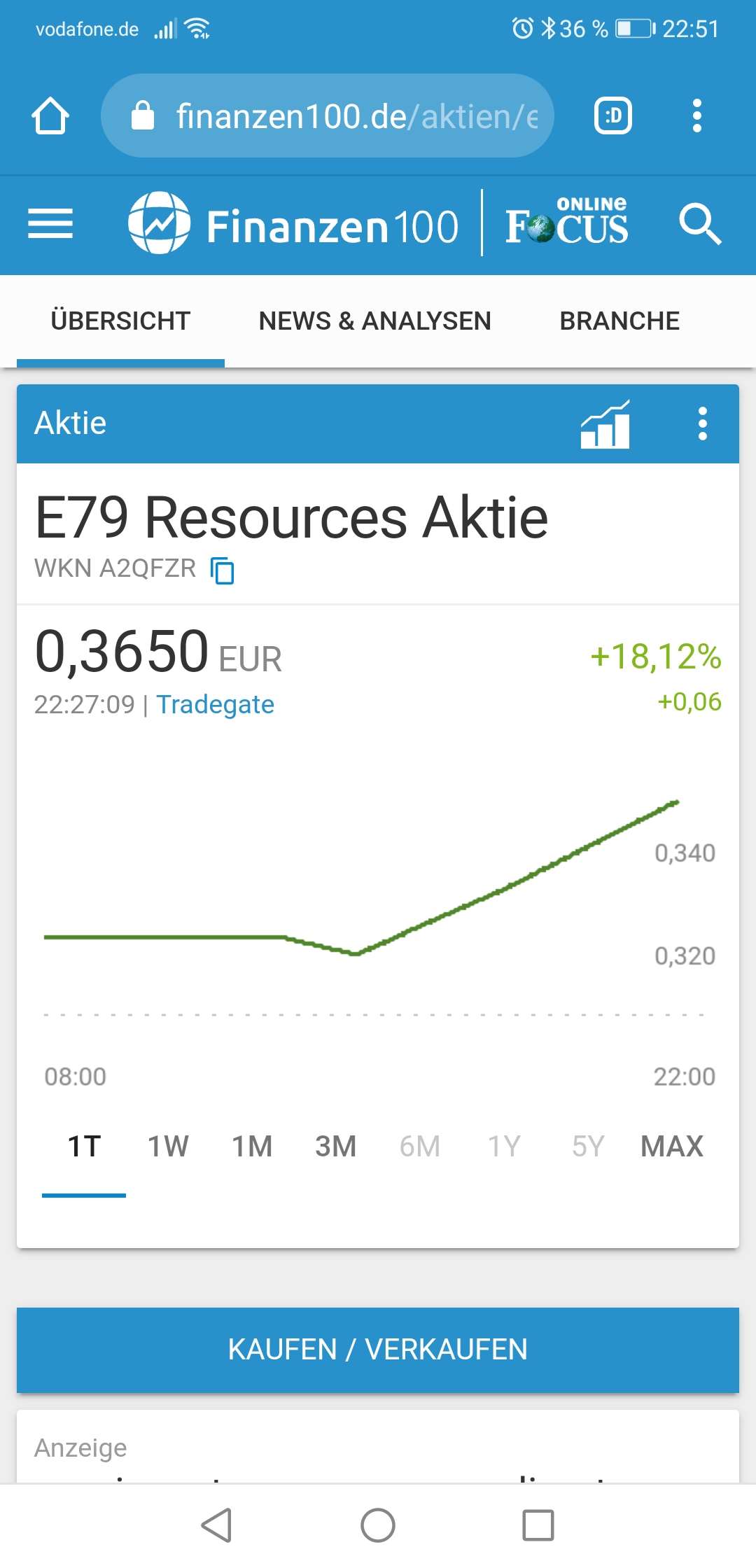Show the MAX chart range
Image resolution: width=756 pixels, height=1568 pixels.
click(672, 1147)
